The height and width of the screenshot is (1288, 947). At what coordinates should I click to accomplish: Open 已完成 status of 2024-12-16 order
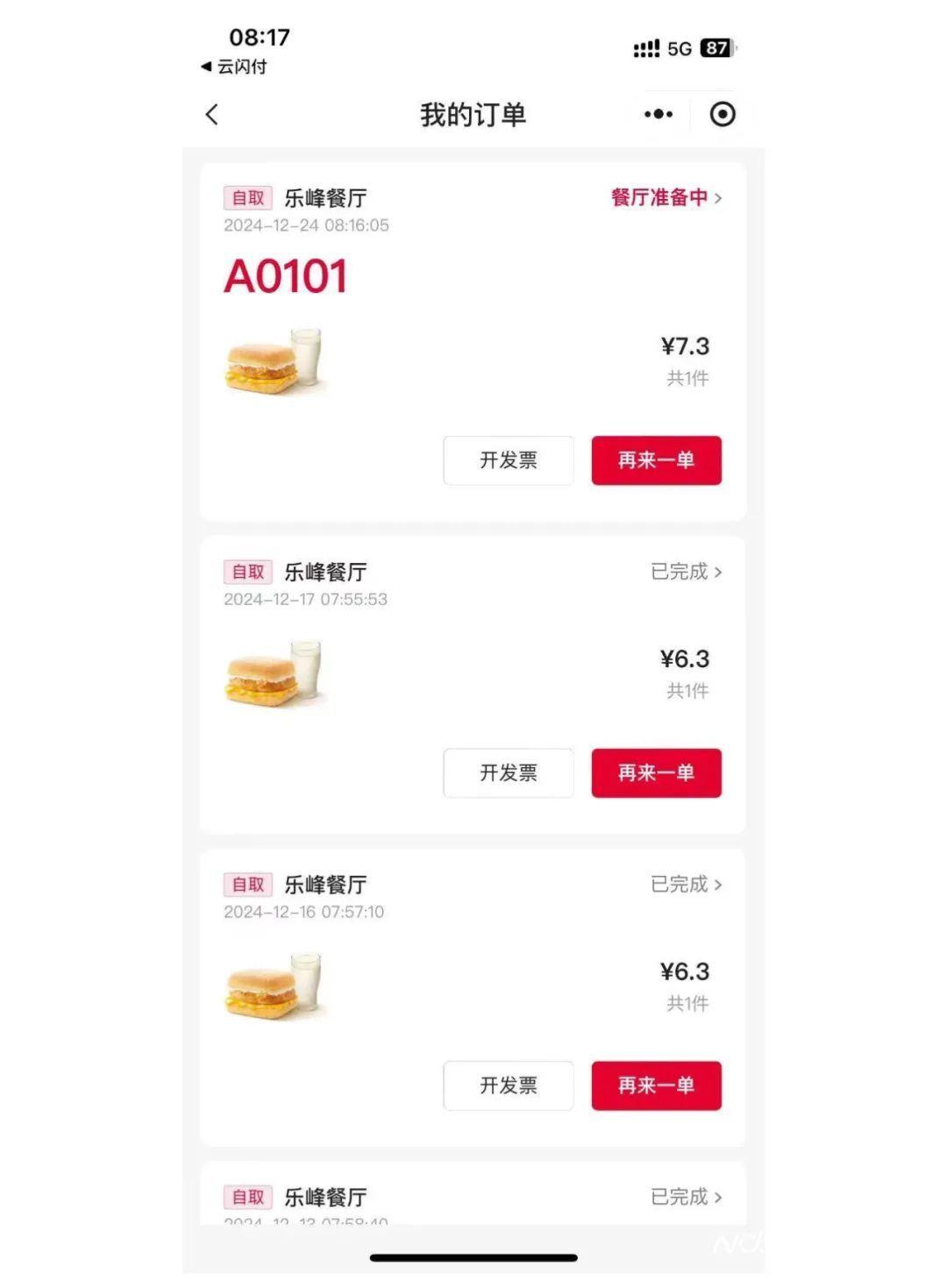(x=686, y=885)
